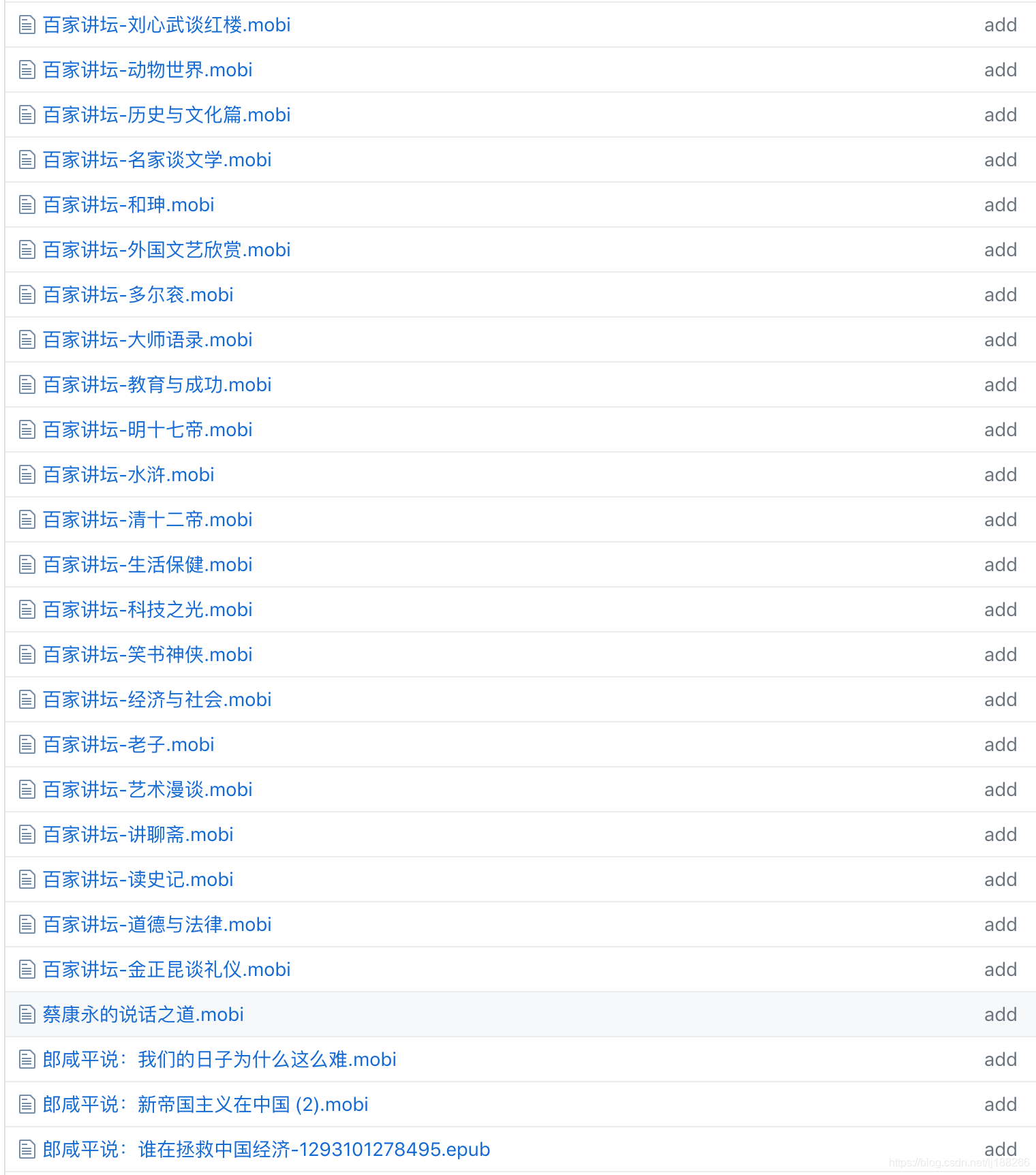
Task: Open the 百家讲坛-和珅.mobi link
Action: (128, 205)
